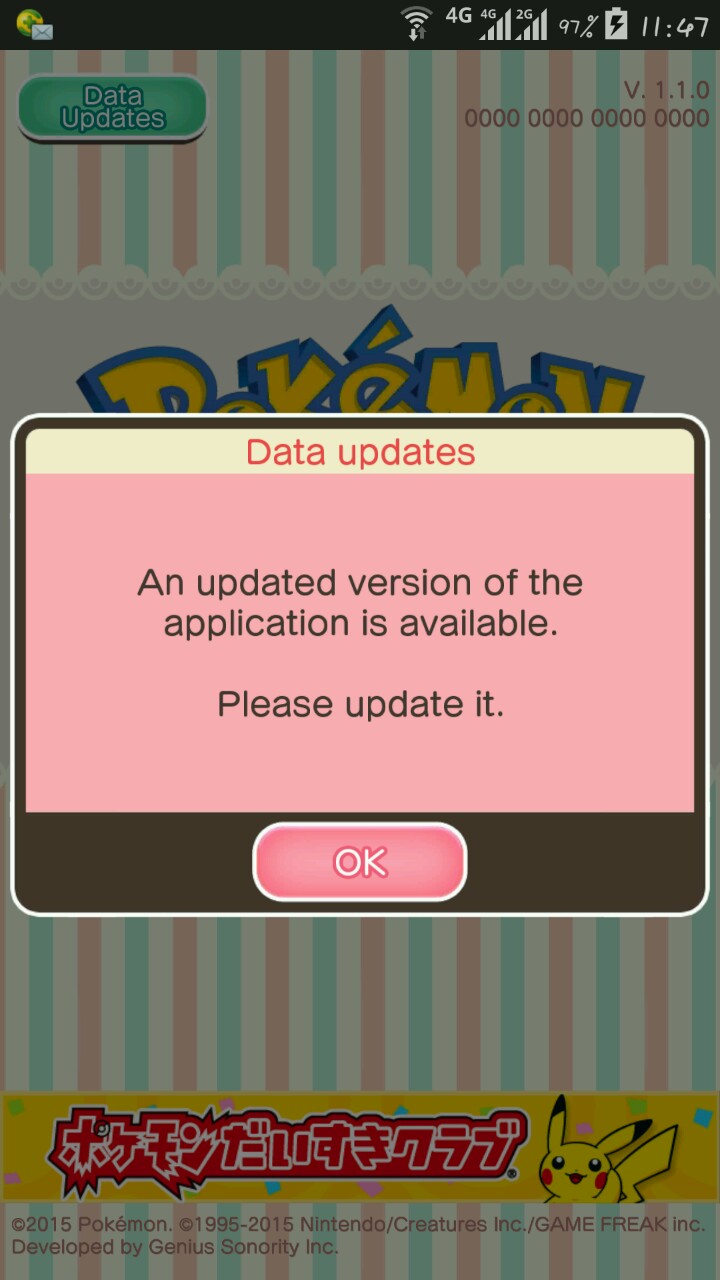720x1280 pixels.
Task: Open the Pokémon Daisuki Club banner
Action: (360, 1147)
